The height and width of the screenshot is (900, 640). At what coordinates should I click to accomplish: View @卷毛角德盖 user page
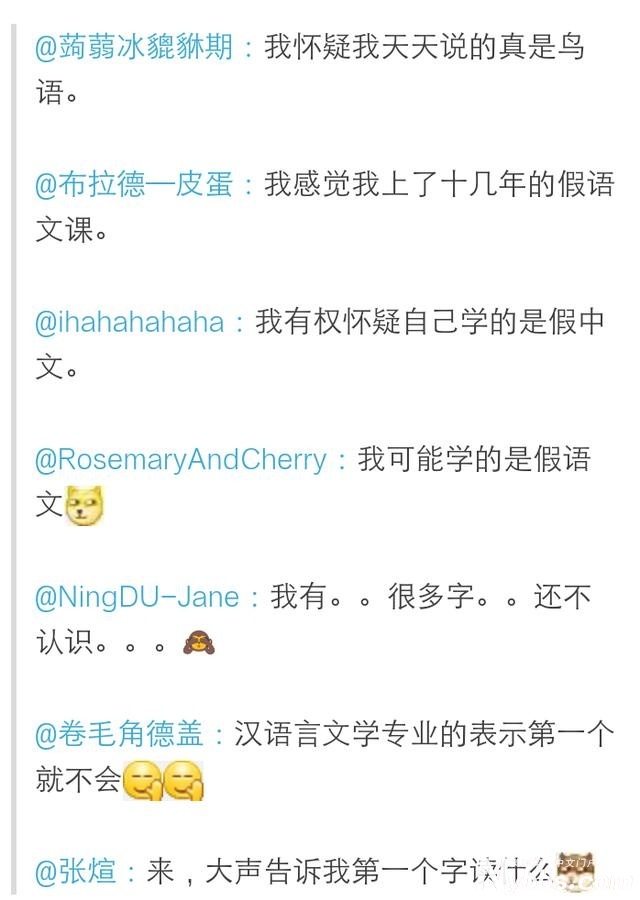(120, 734)
